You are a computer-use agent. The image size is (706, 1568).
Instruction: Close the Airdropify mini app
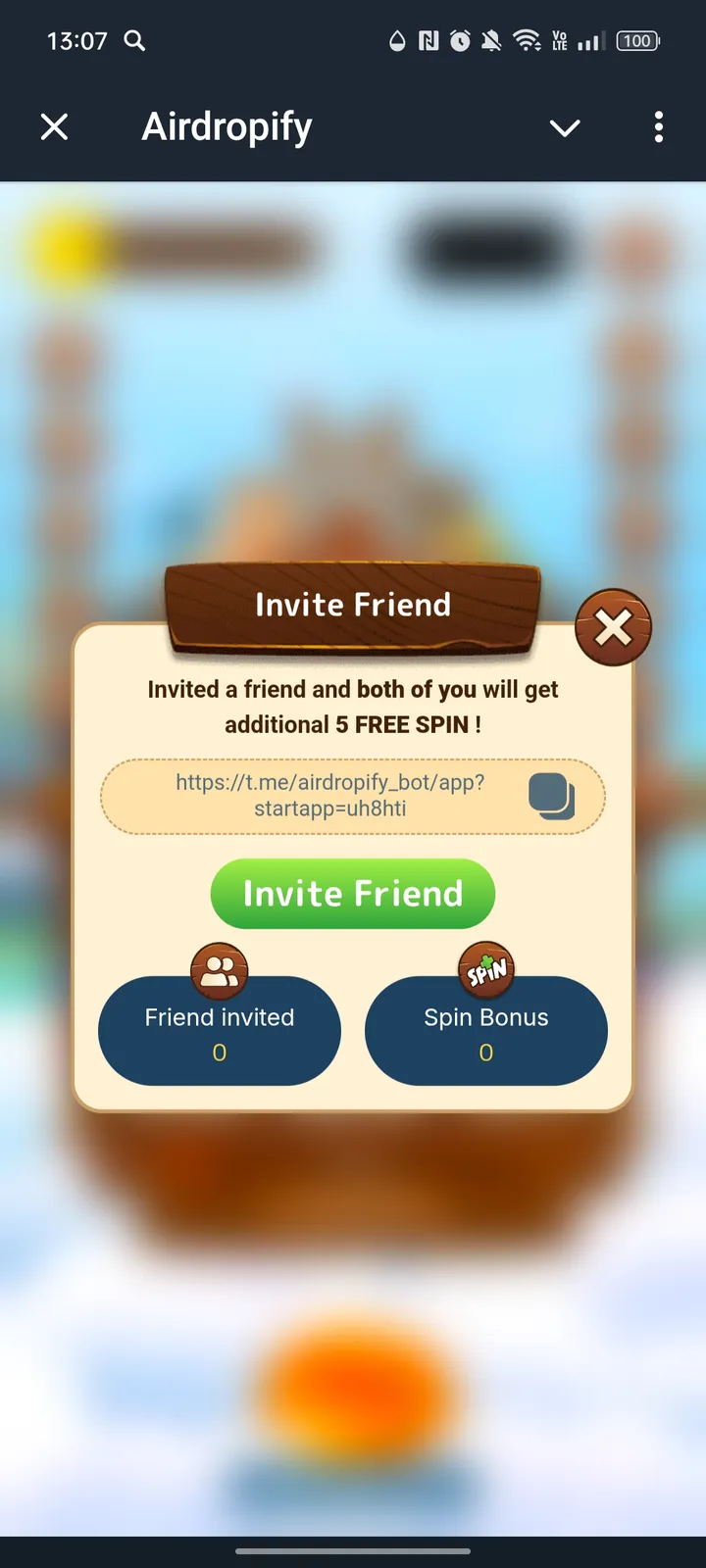pyautogui.click(x=54, y=126)
